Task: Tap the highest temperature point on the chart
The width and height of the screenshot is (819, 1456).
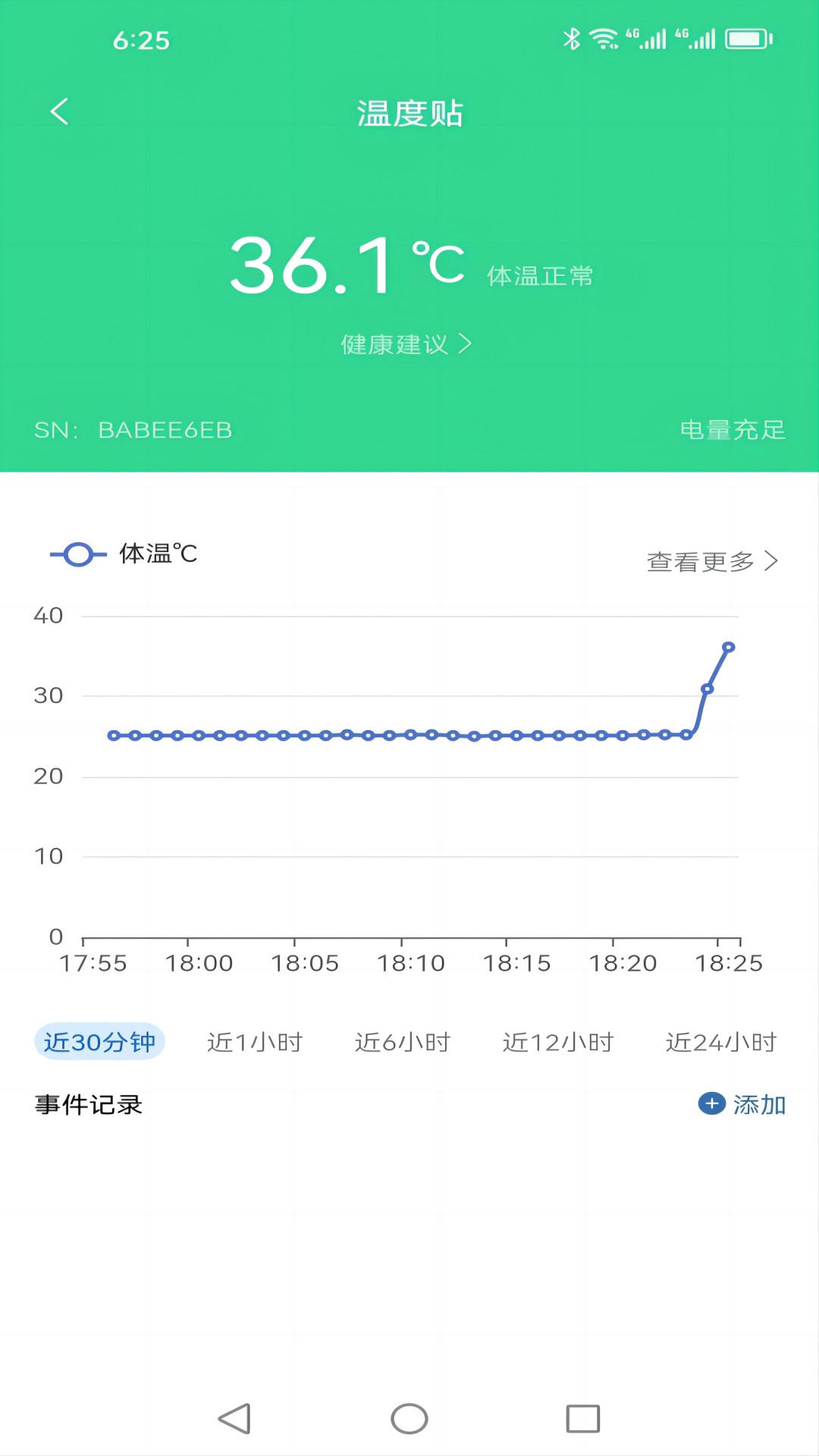Action: point(730,646)
